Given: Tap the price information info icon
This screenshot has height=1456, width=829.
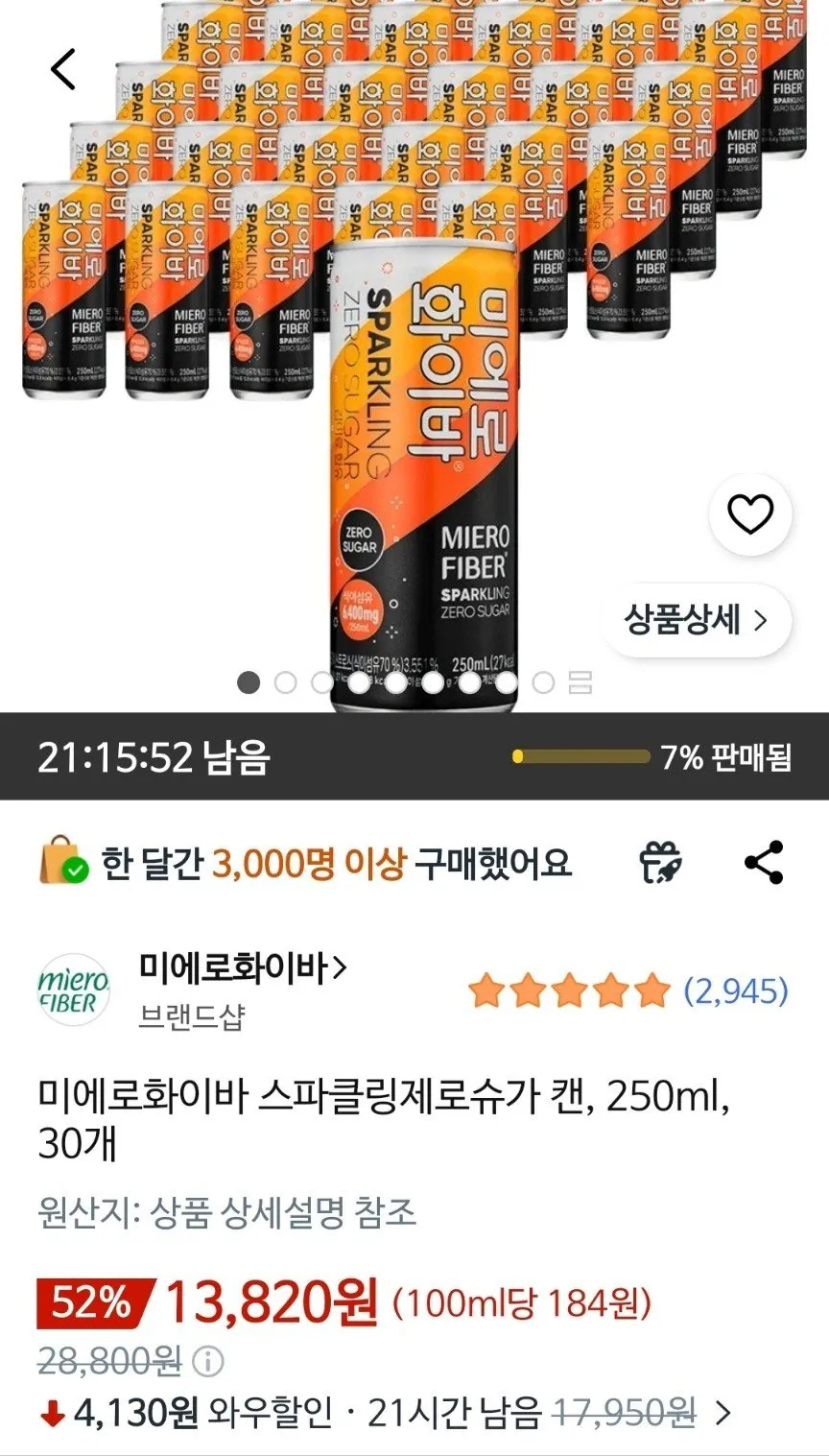Looking at the screenshot, I should [205, 1361].
